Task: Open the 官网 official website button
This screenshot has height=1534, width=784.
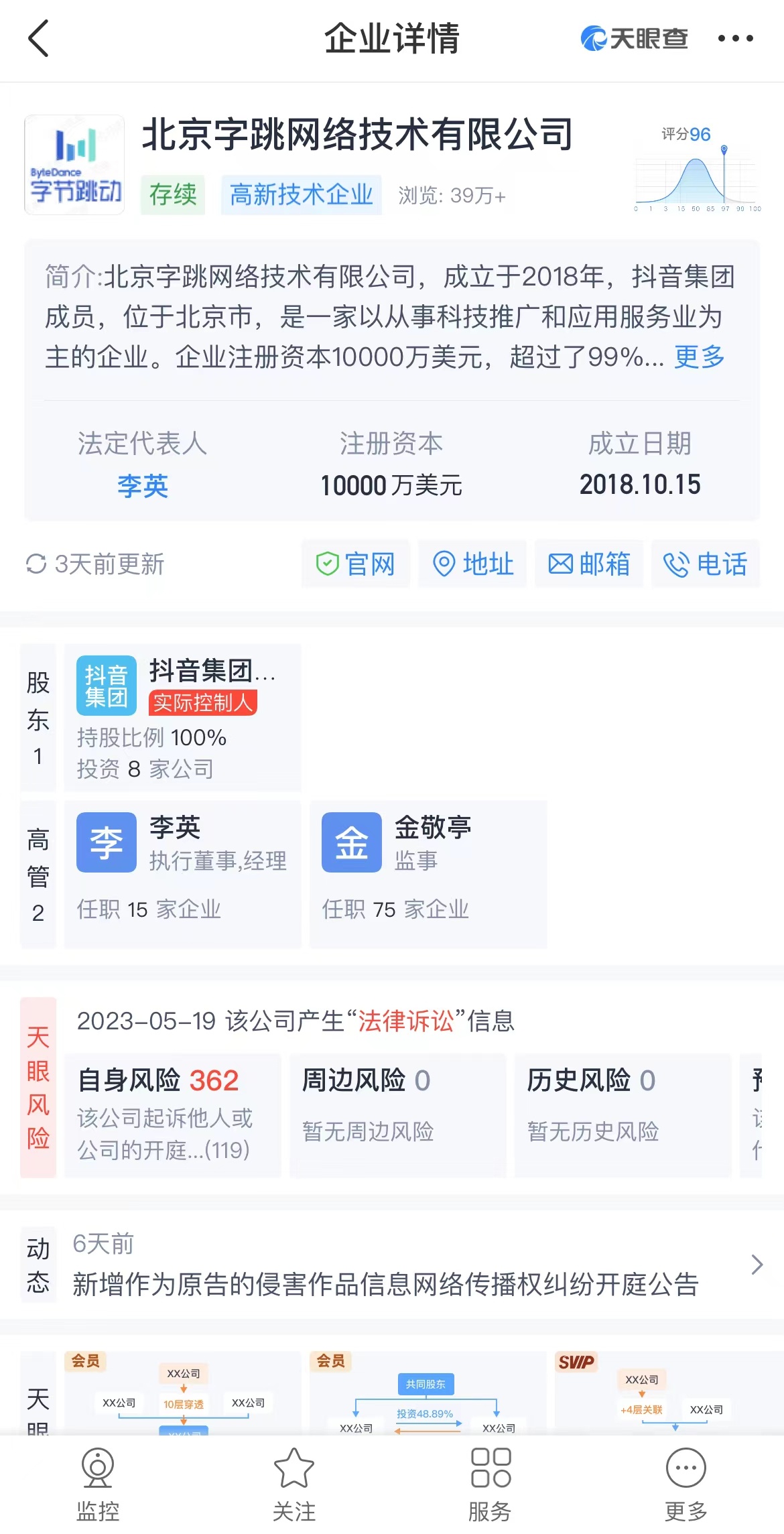Action: (355, 564)
